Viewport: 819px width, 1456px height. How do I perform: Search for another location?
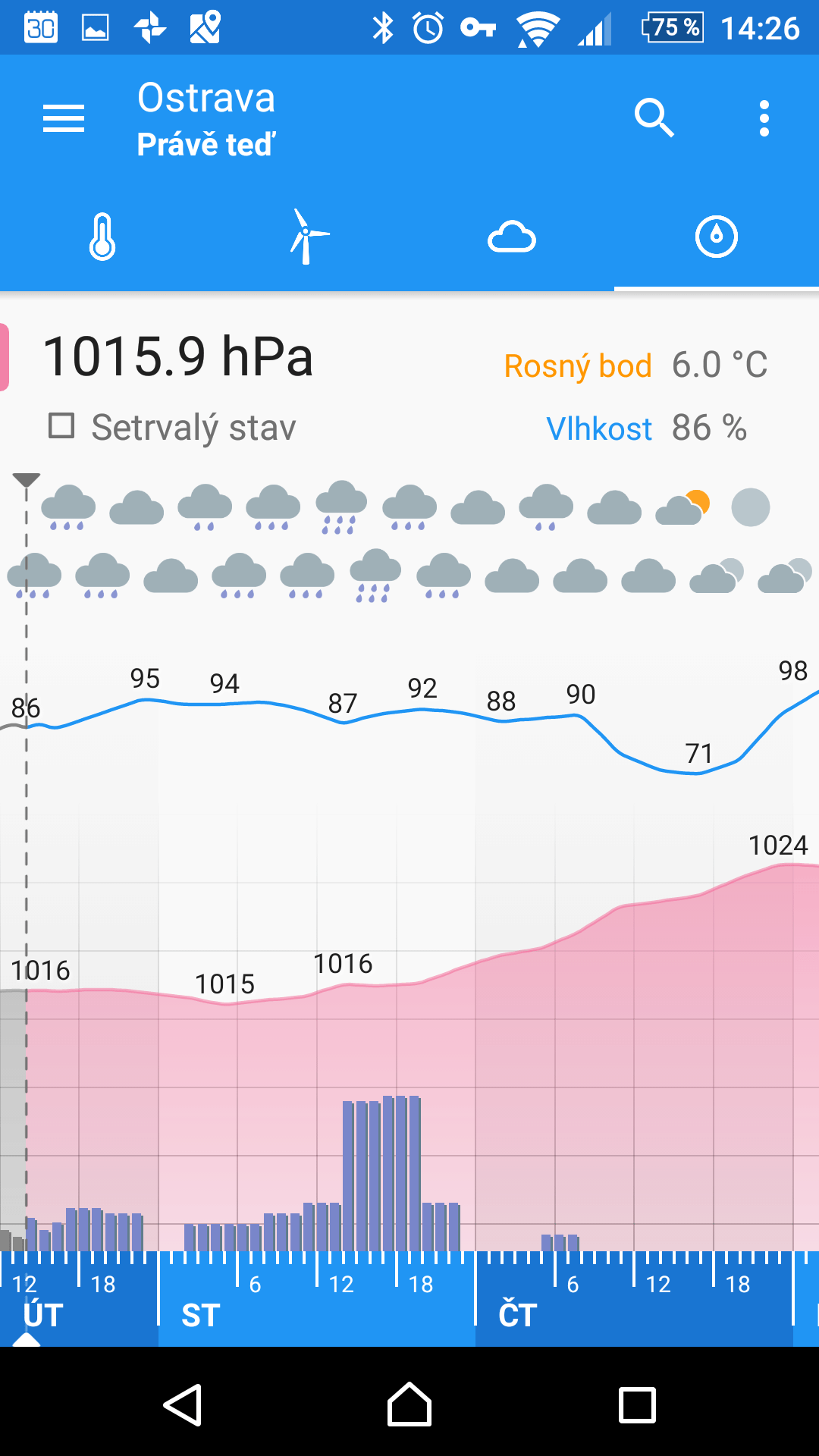pyautogui.click(x=654, y=118)
